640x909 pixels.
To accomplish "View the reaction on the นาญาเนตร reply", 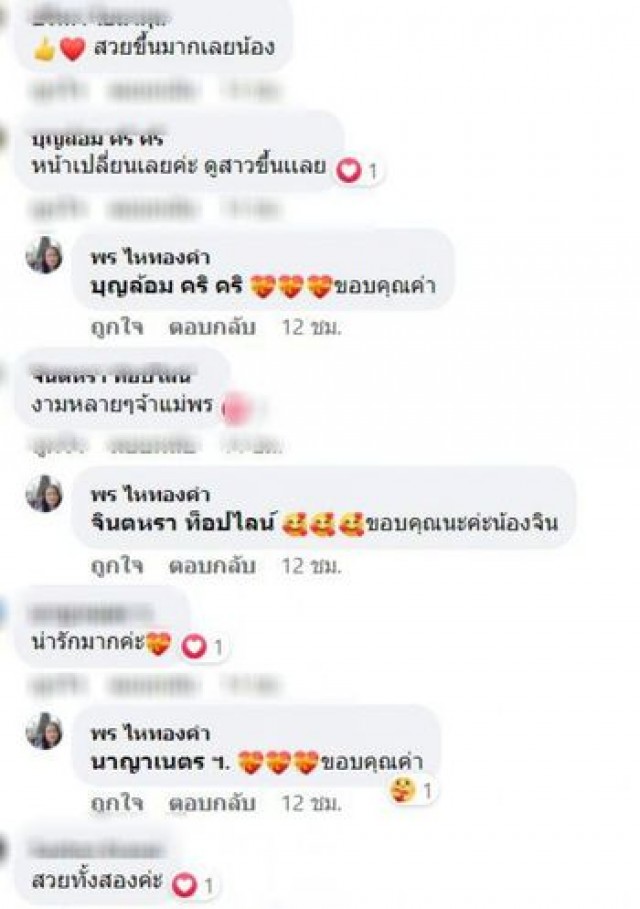I will 411,790.
